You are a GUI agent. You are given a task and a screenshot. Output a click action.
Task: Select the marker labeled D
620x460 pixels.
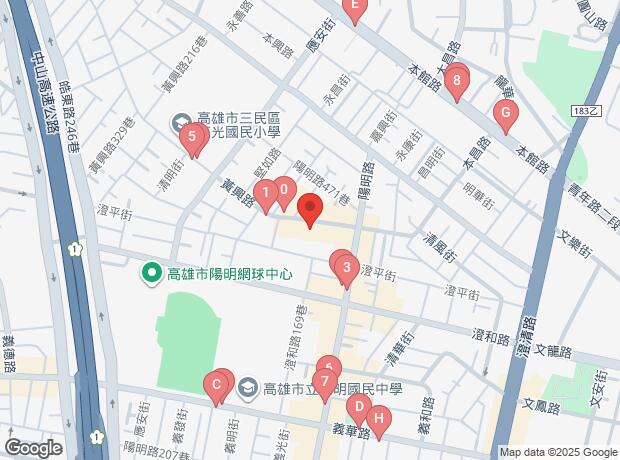(x=357, y=406)
